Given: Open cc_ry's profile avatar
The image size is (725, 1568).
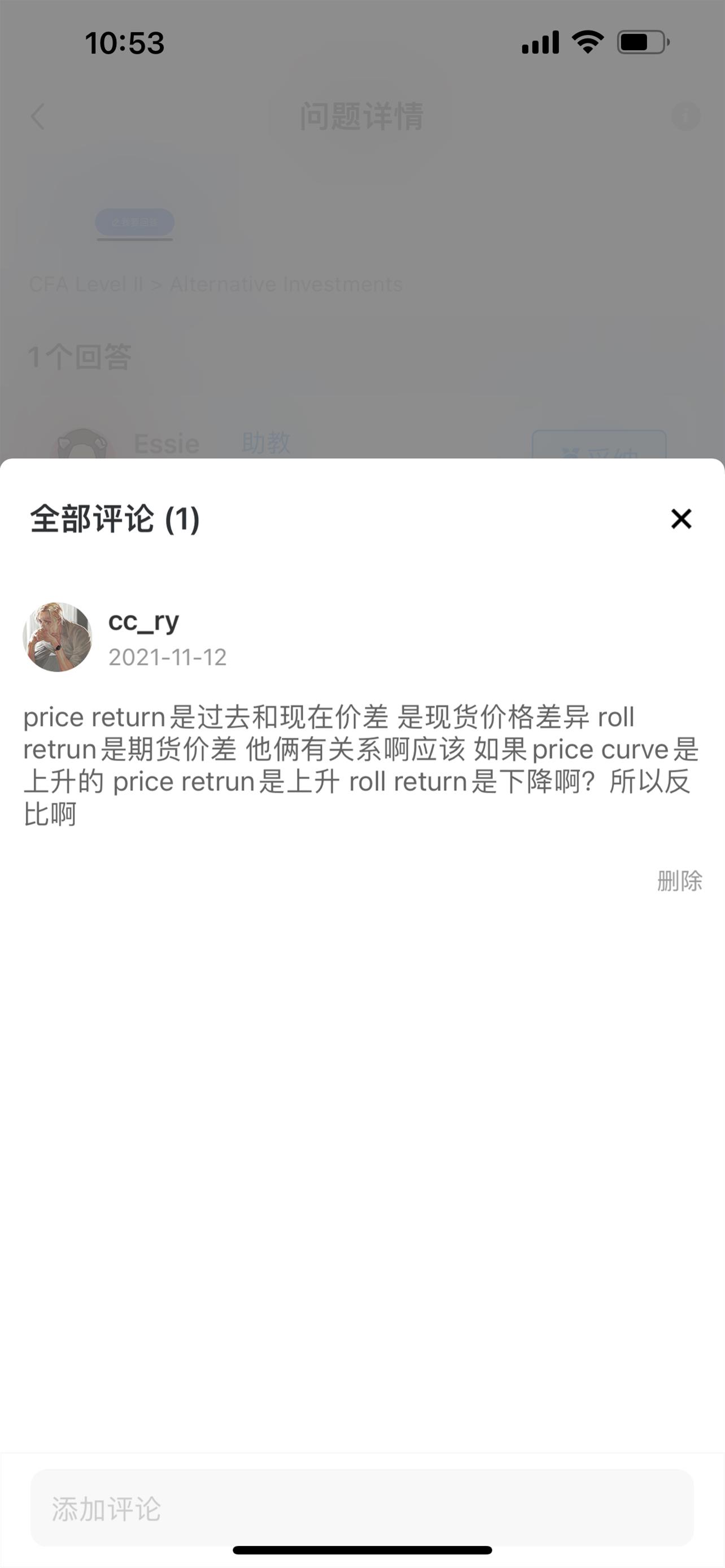Looking at the screenshot, I should (57, 637).
